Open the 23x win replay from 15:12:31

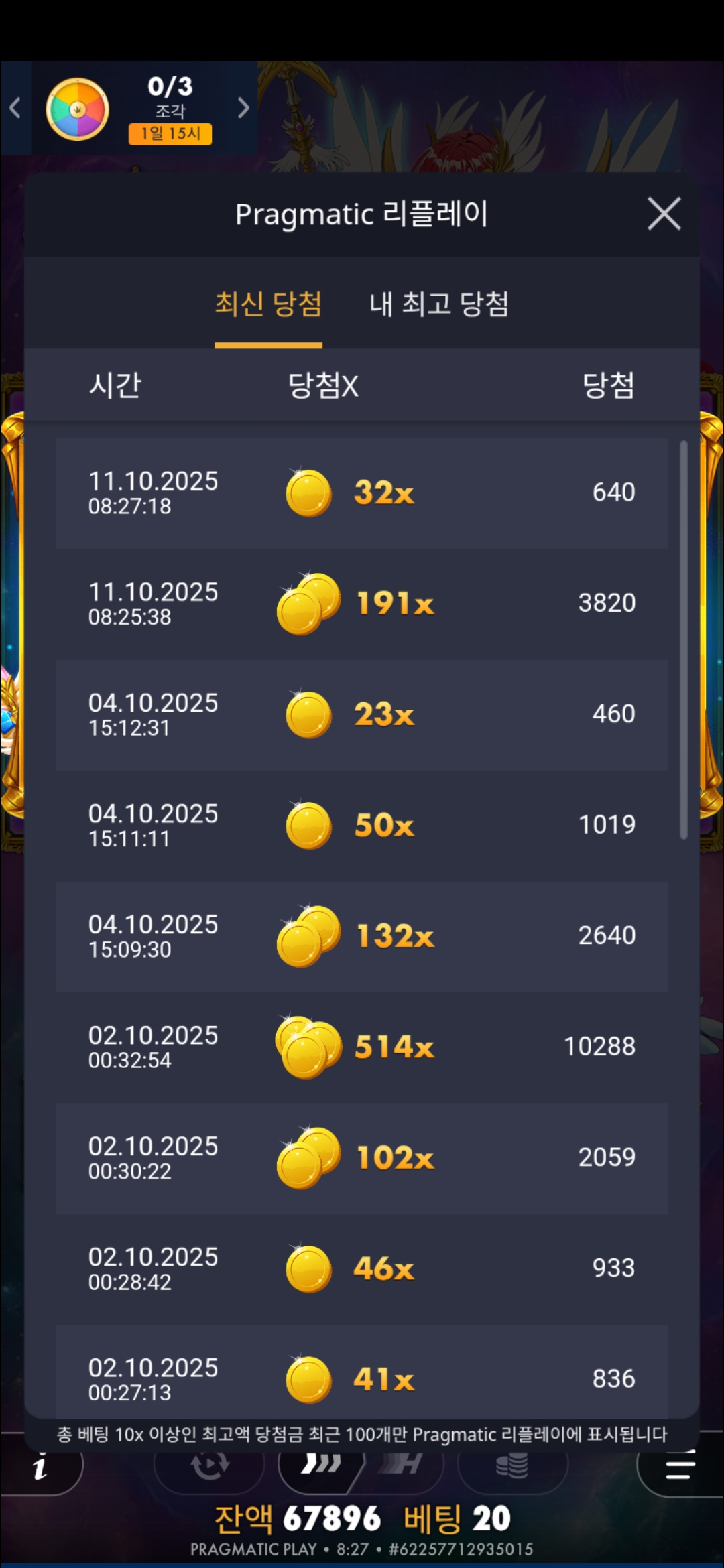coord(361,714)
